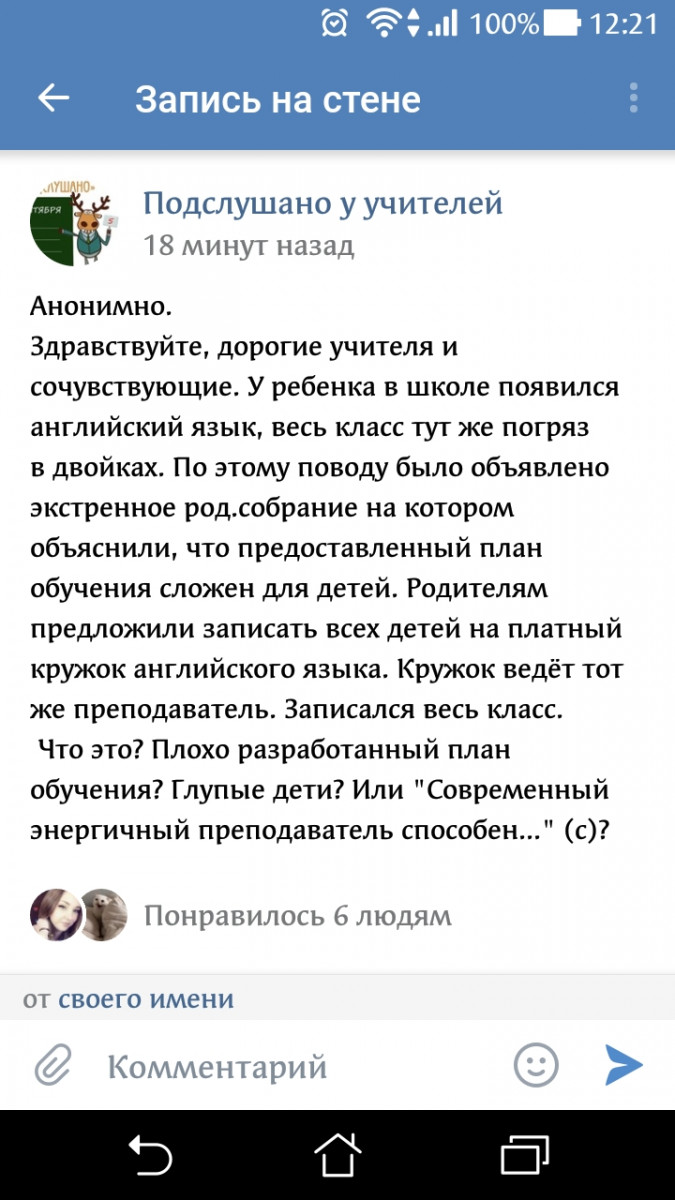Tap the system home button
Screen dimensions: 675x1200
(x=337, y=1155)
